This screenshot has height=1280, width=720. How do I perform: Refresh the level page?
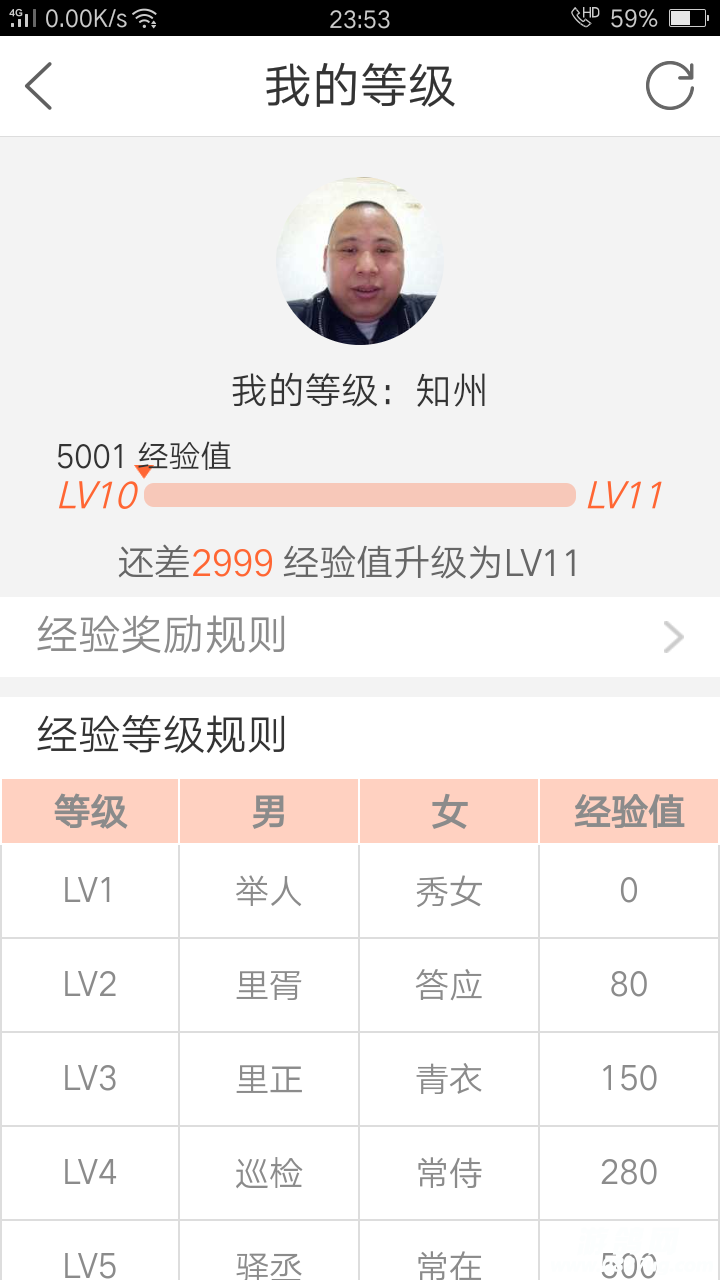tap(669, 86)
